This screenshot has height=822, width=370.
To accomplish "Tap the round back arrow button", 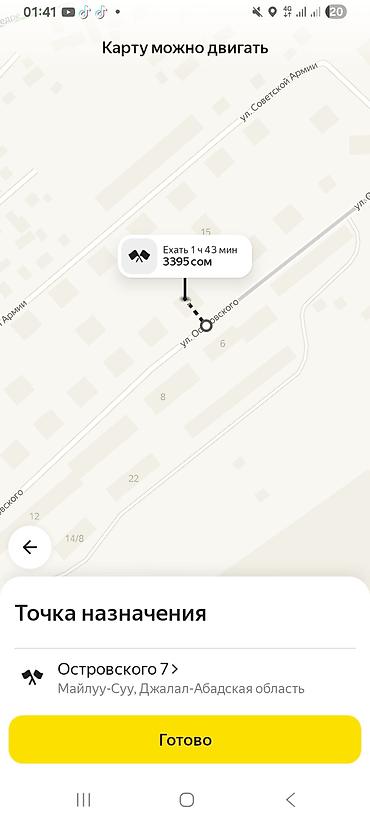I will click(30, 547).
